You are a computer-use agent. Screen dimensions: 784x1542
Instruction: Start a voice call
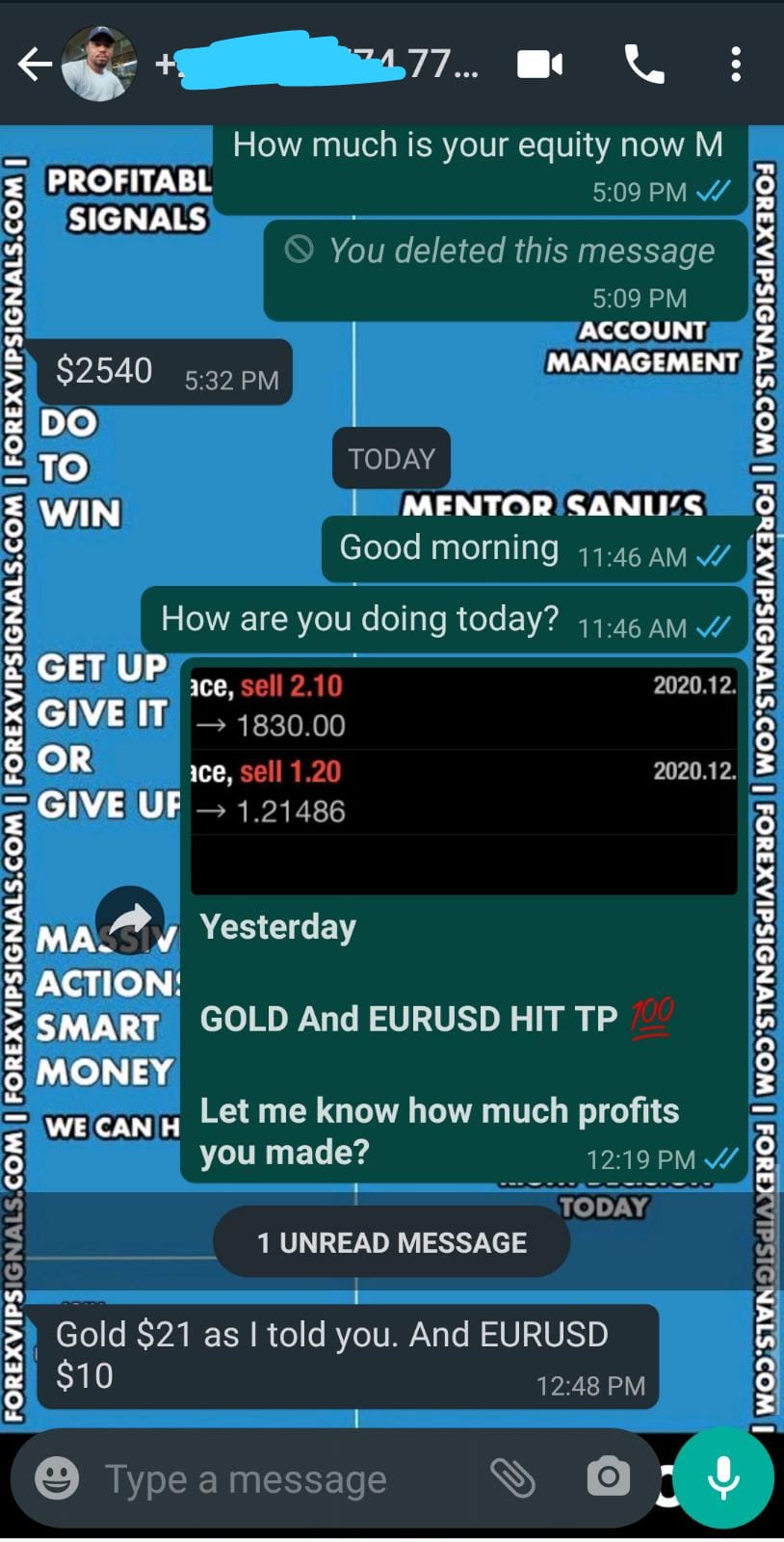tap(644, 65)
